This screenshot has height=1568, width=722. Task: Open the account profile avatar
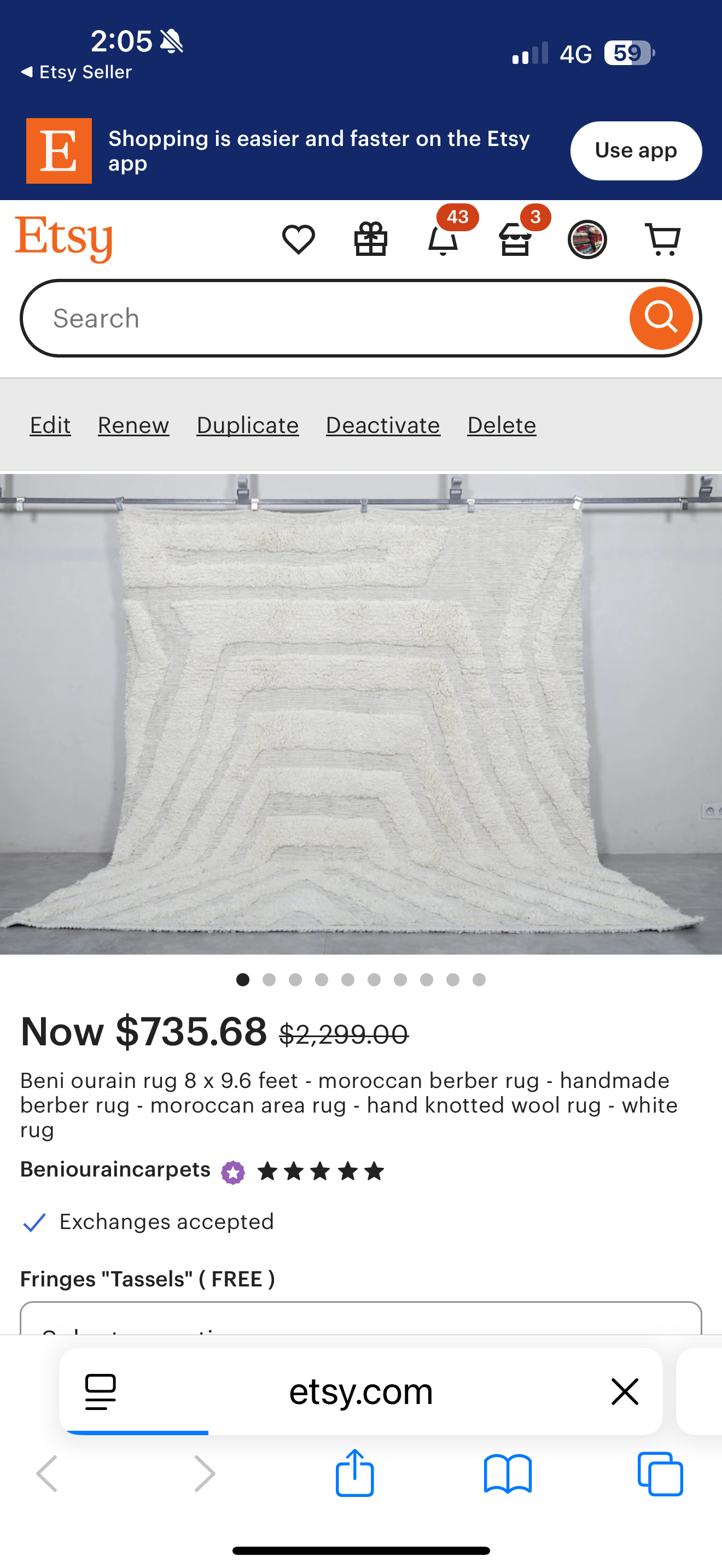pyautogui.click(x=587, y=238)
